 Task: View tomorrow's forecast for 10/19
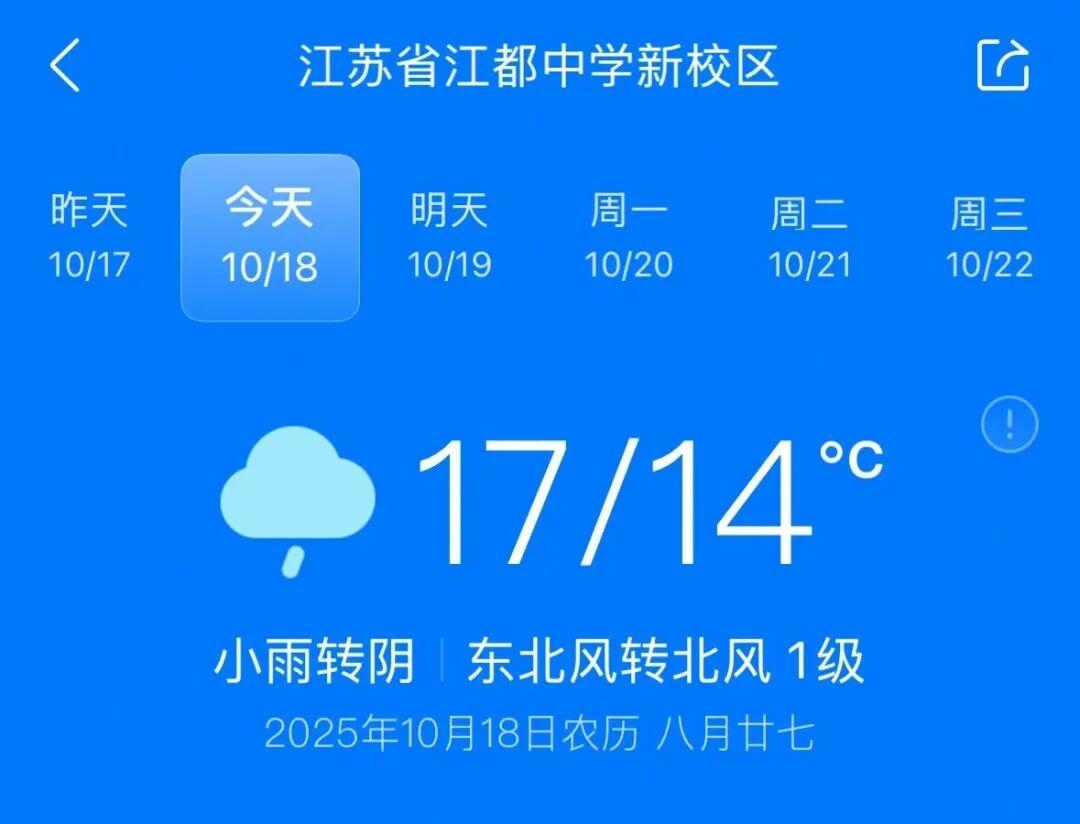(449, 237)
